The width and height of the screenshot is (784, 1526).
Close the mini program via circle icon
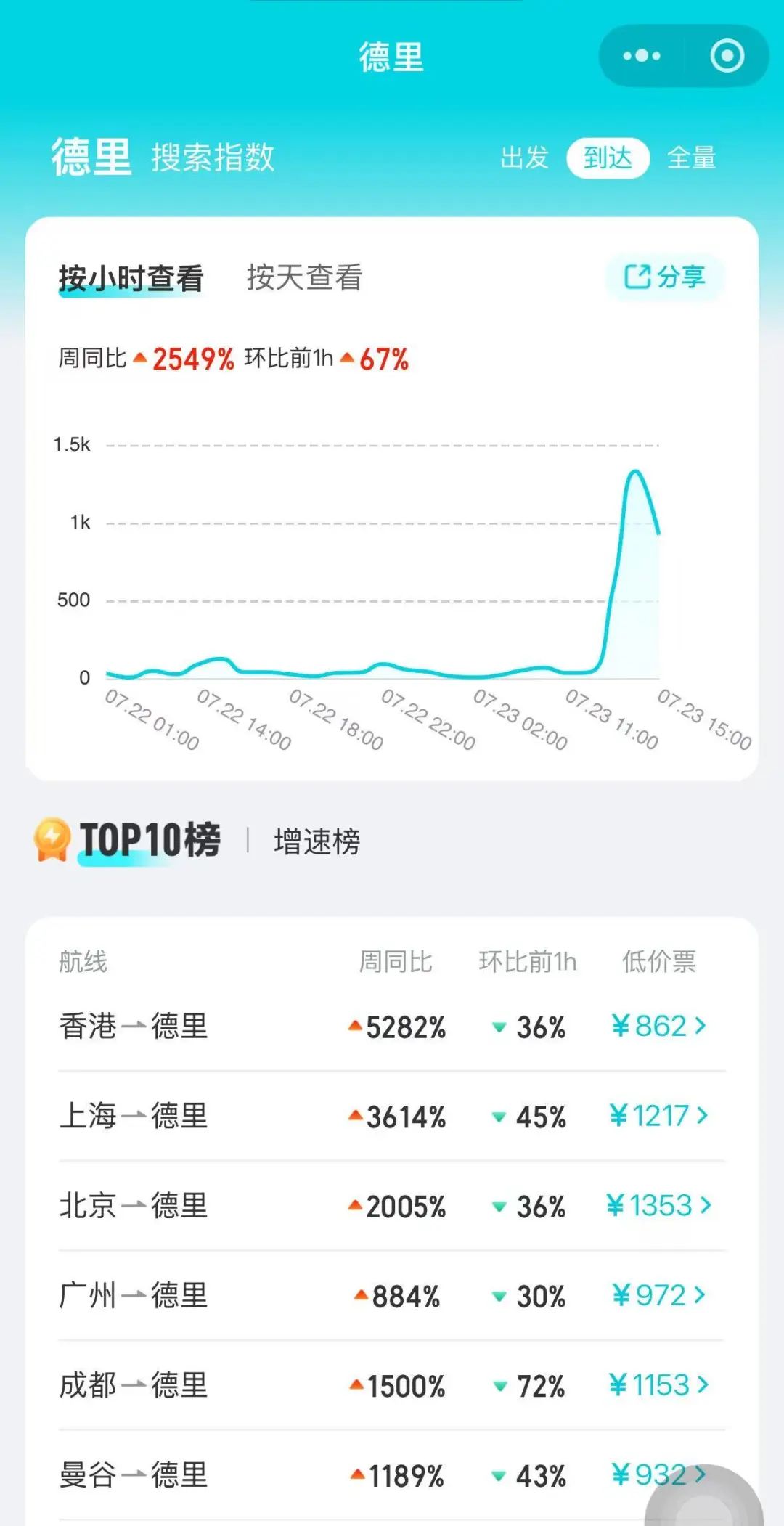tap(727, 56)
